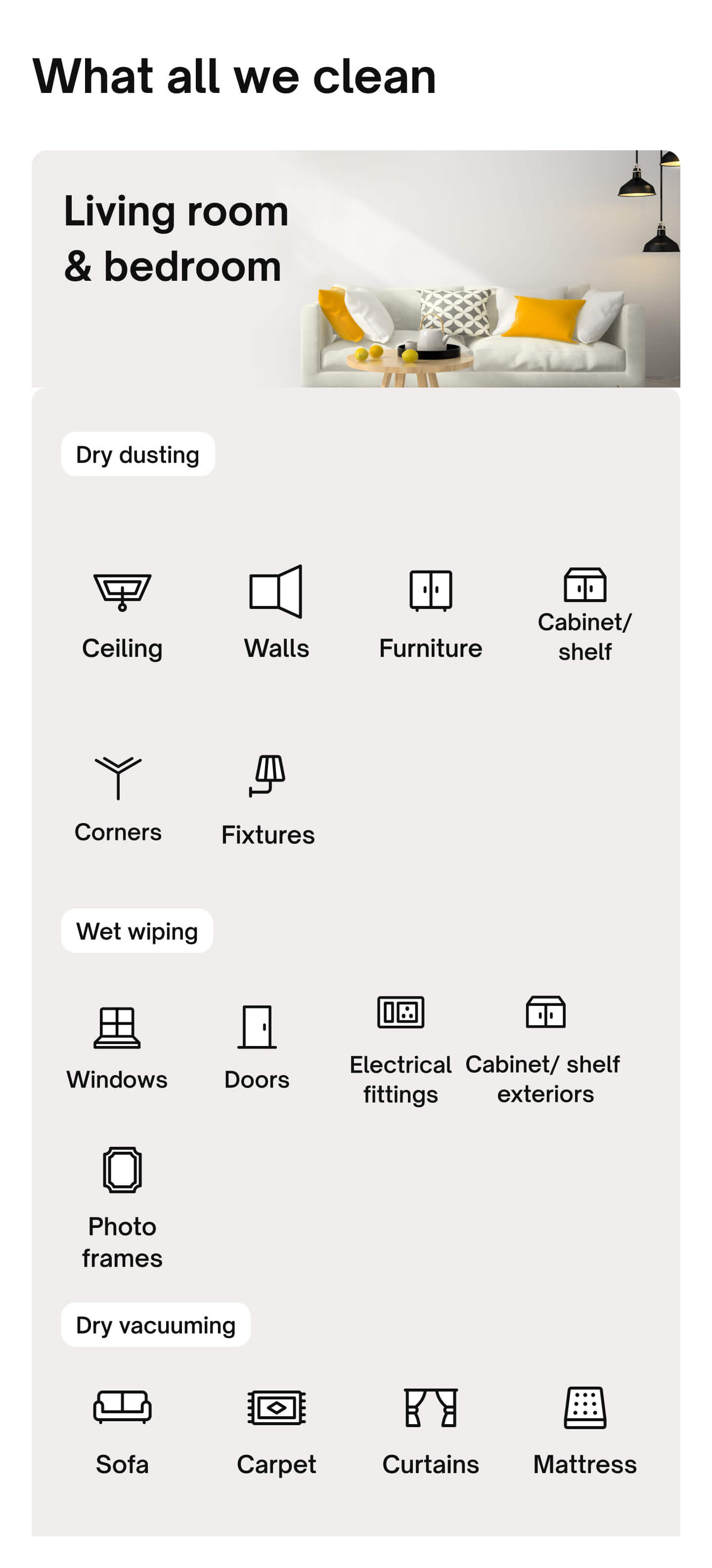Viewport: 712px width, 1568px height.
Task: Click the Wet wiping pill label
Action: tap(136, 931)
